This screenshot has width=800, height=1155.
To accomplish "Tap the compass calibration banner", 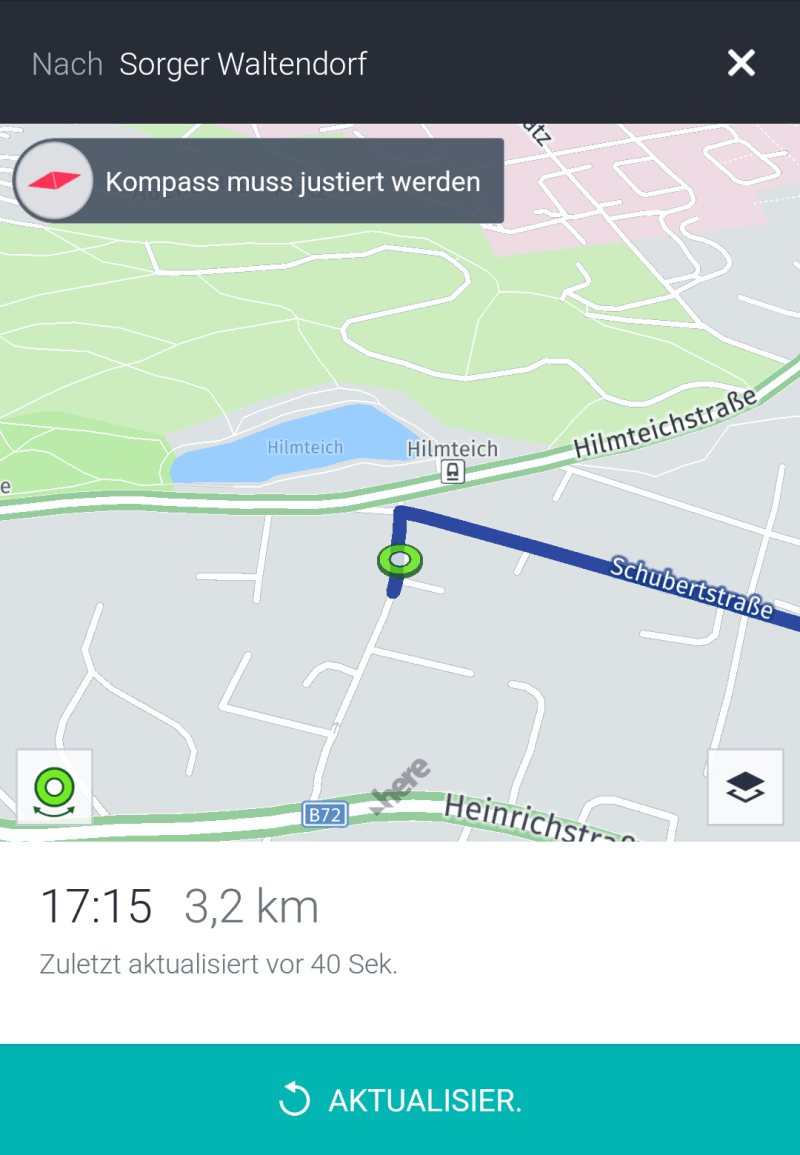I will point(260,181).
